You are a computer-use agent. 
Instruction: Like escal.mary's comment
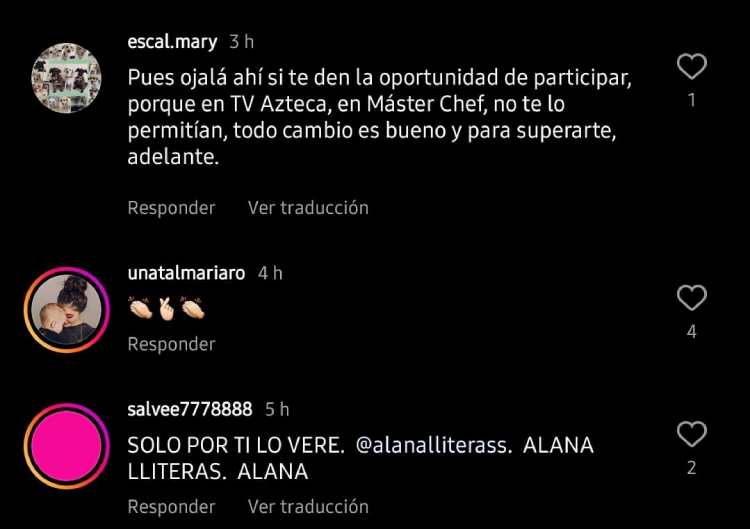691,67
